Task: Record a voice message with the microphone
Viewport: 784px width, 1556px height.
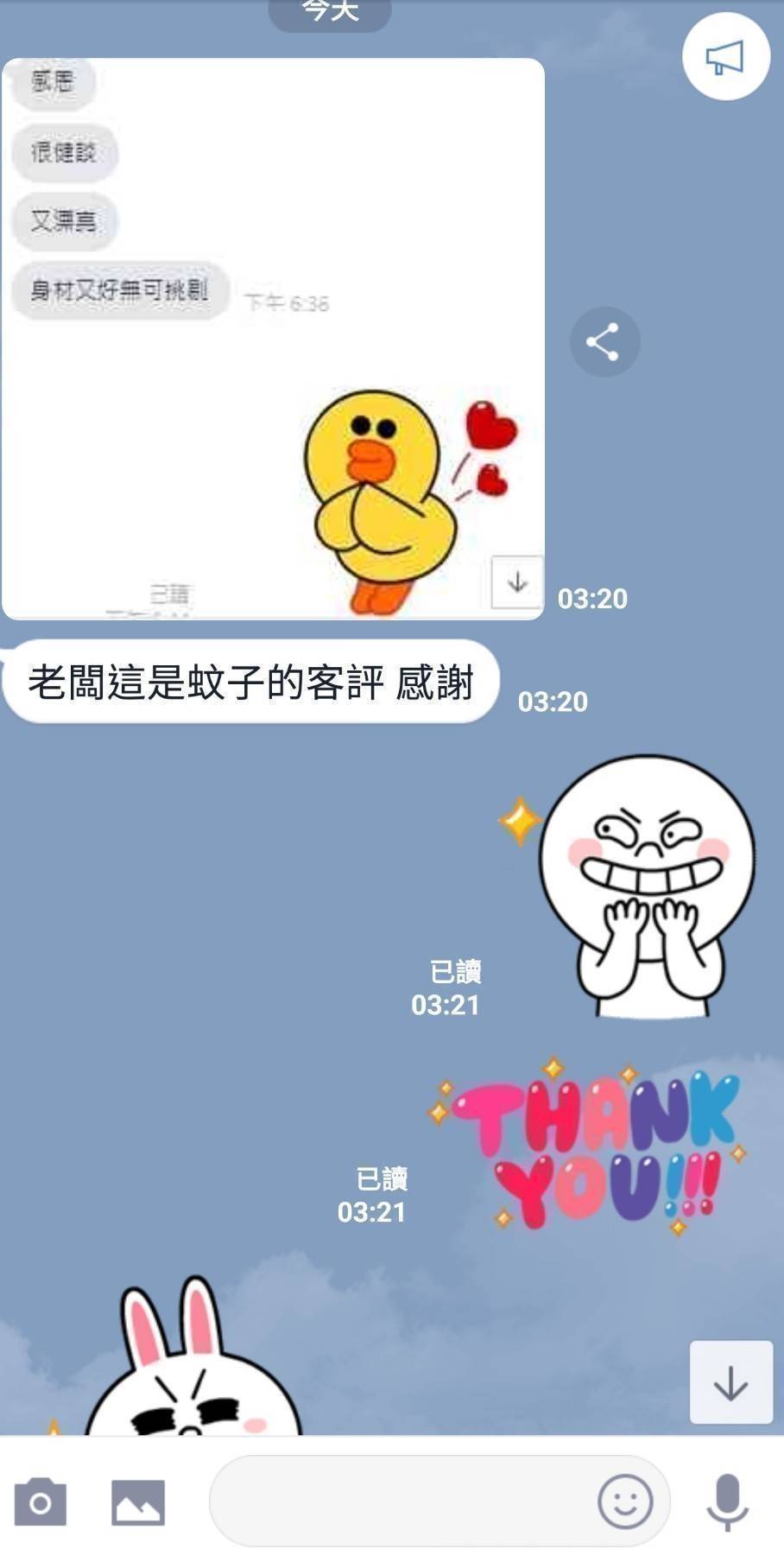Action: (727, 1502)
